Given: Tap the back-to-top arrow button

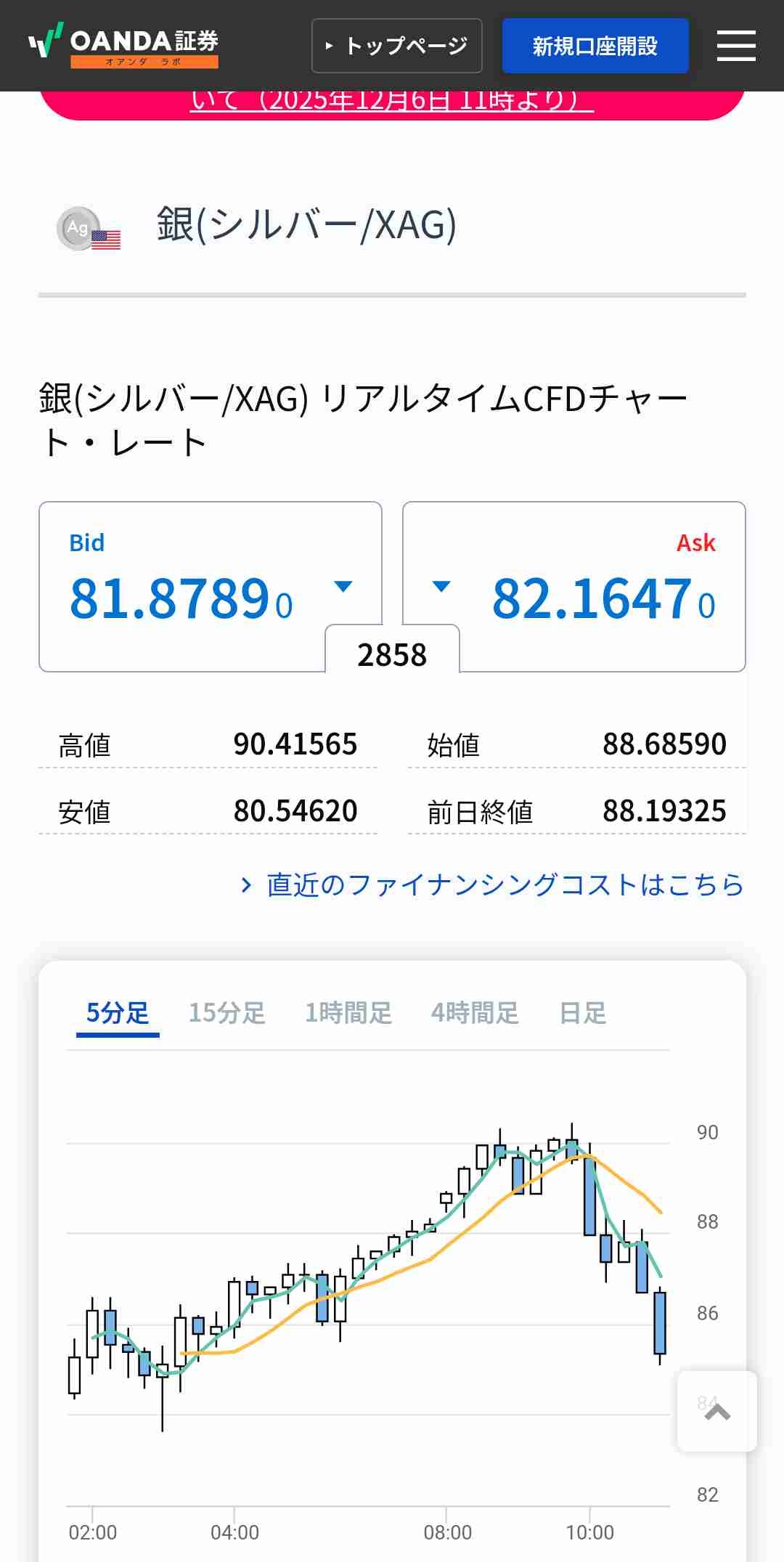Looking at the screenshot, I should click(717, 1411).
